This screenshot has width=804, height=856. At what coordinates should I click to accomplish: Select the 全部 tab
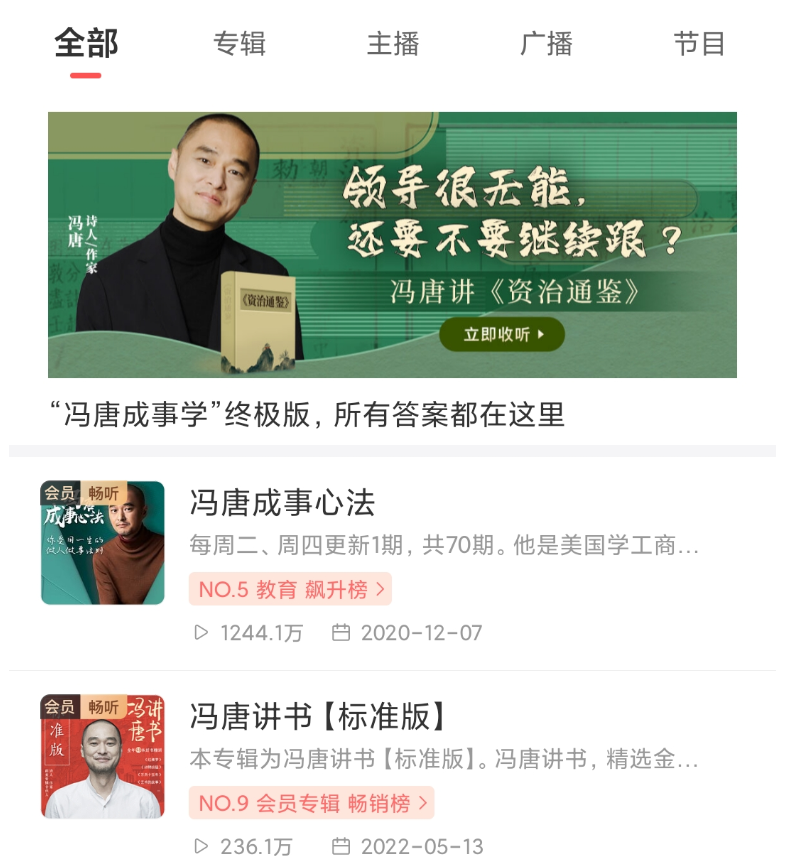point(86,44)
